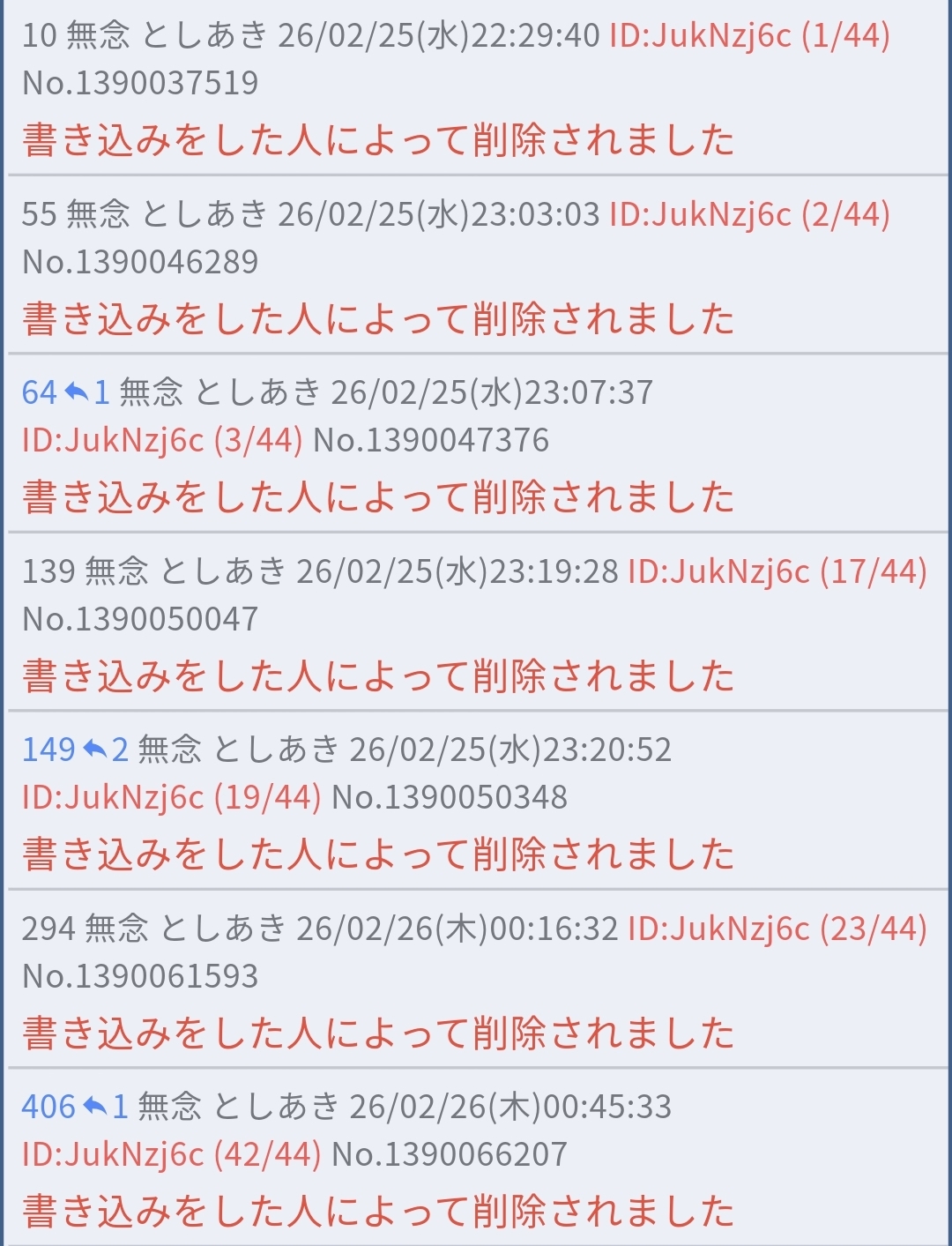Select the ID:JukNzj6c (42/44) link
The height and width of the screenshot is (1246, 952).
tap(171, 1154)
